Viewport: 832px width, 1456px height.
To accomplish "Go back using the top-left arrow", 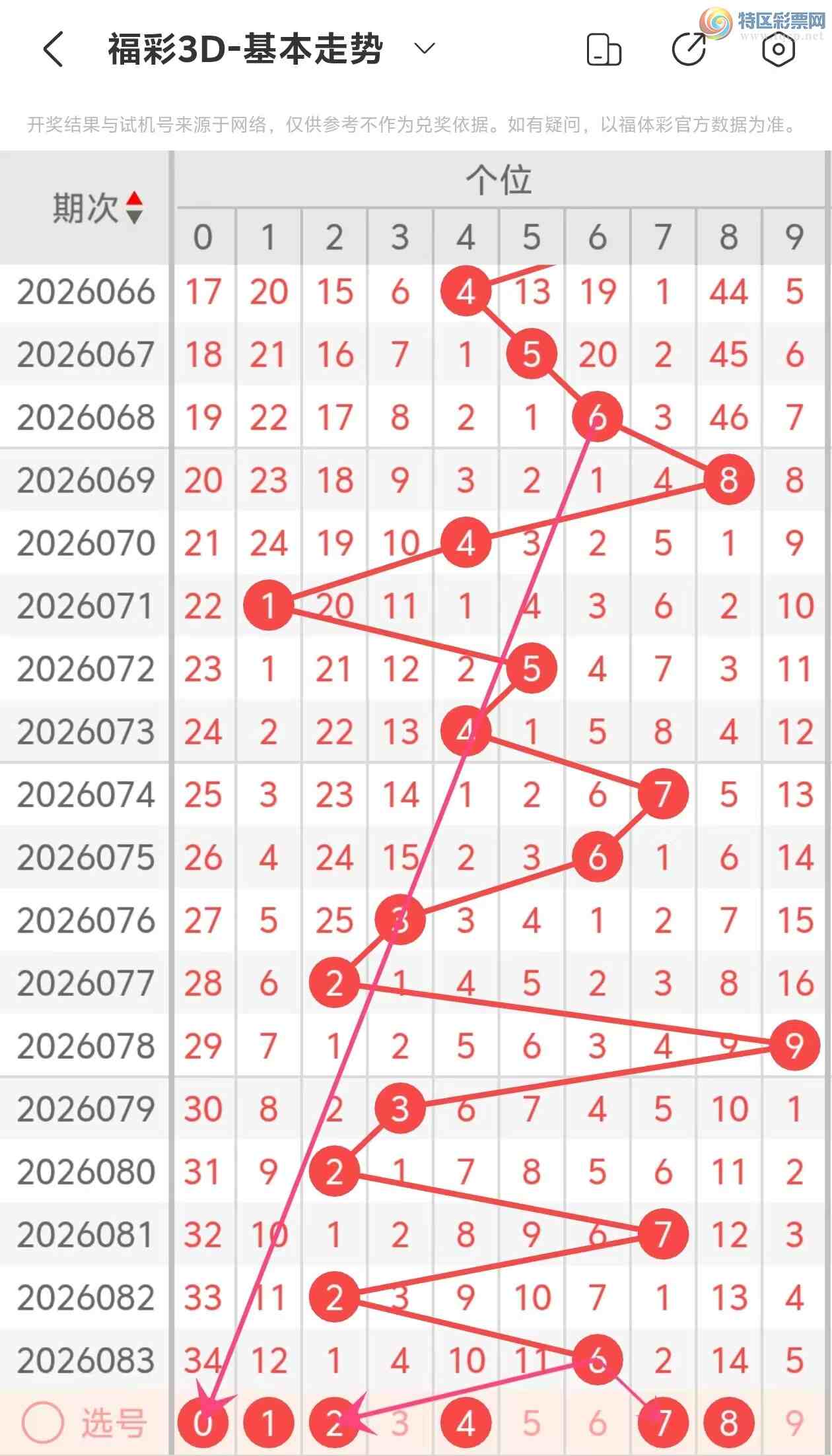I will pos(53,49).
